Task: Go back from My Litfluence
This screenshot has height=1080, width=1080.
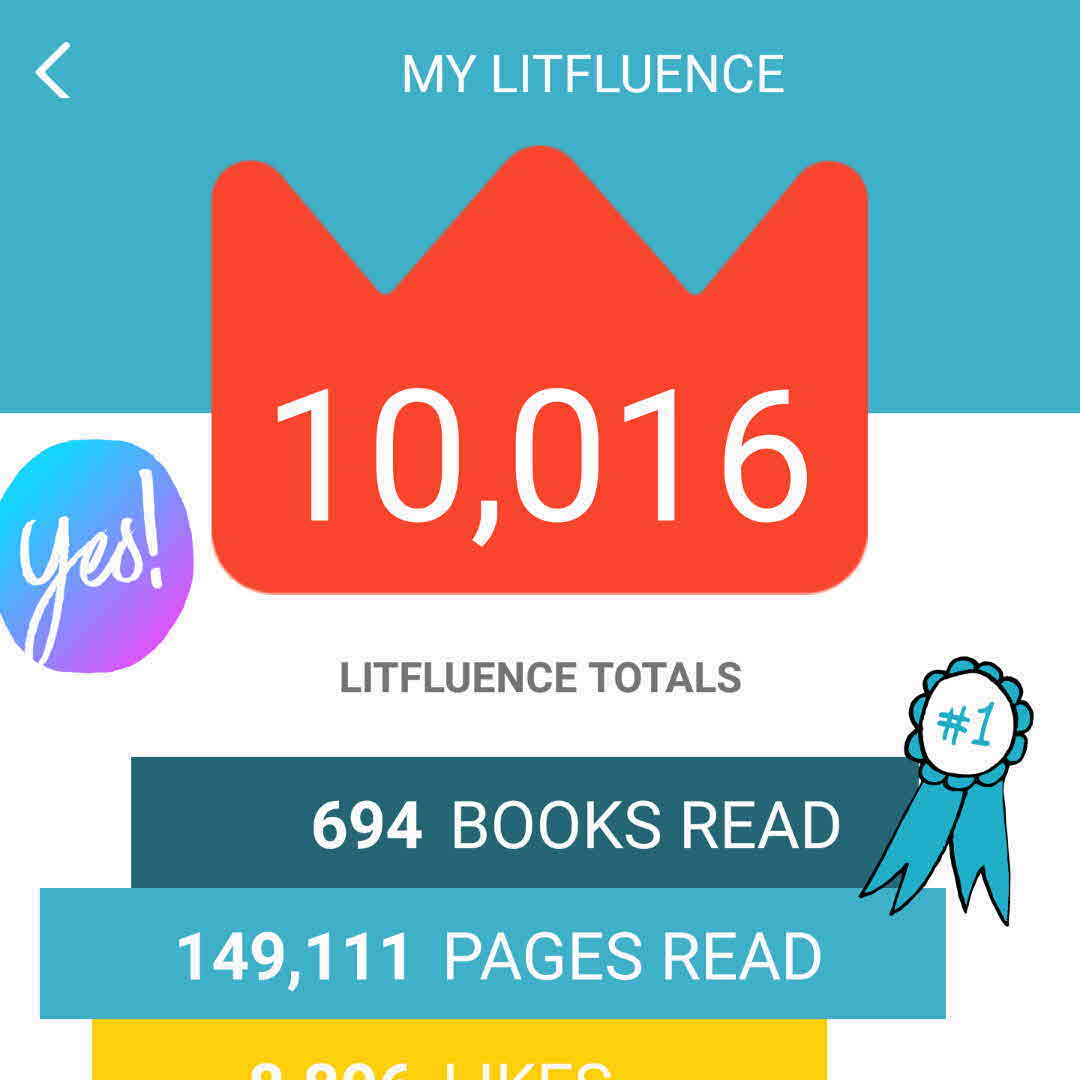Action: (53, 71)
